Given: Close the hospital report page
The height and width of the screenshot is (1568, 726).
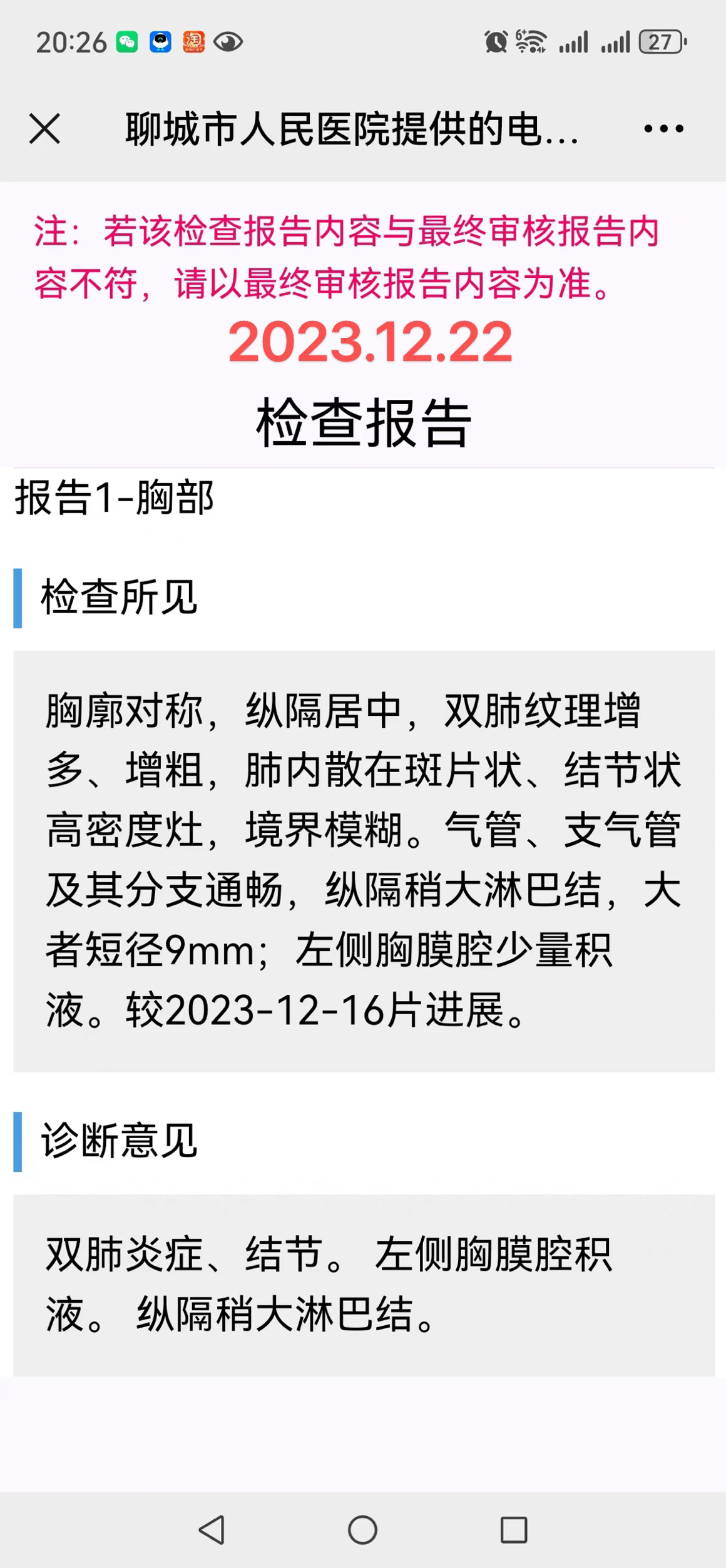Looking at the screenshot, I should tap(44, 129).
